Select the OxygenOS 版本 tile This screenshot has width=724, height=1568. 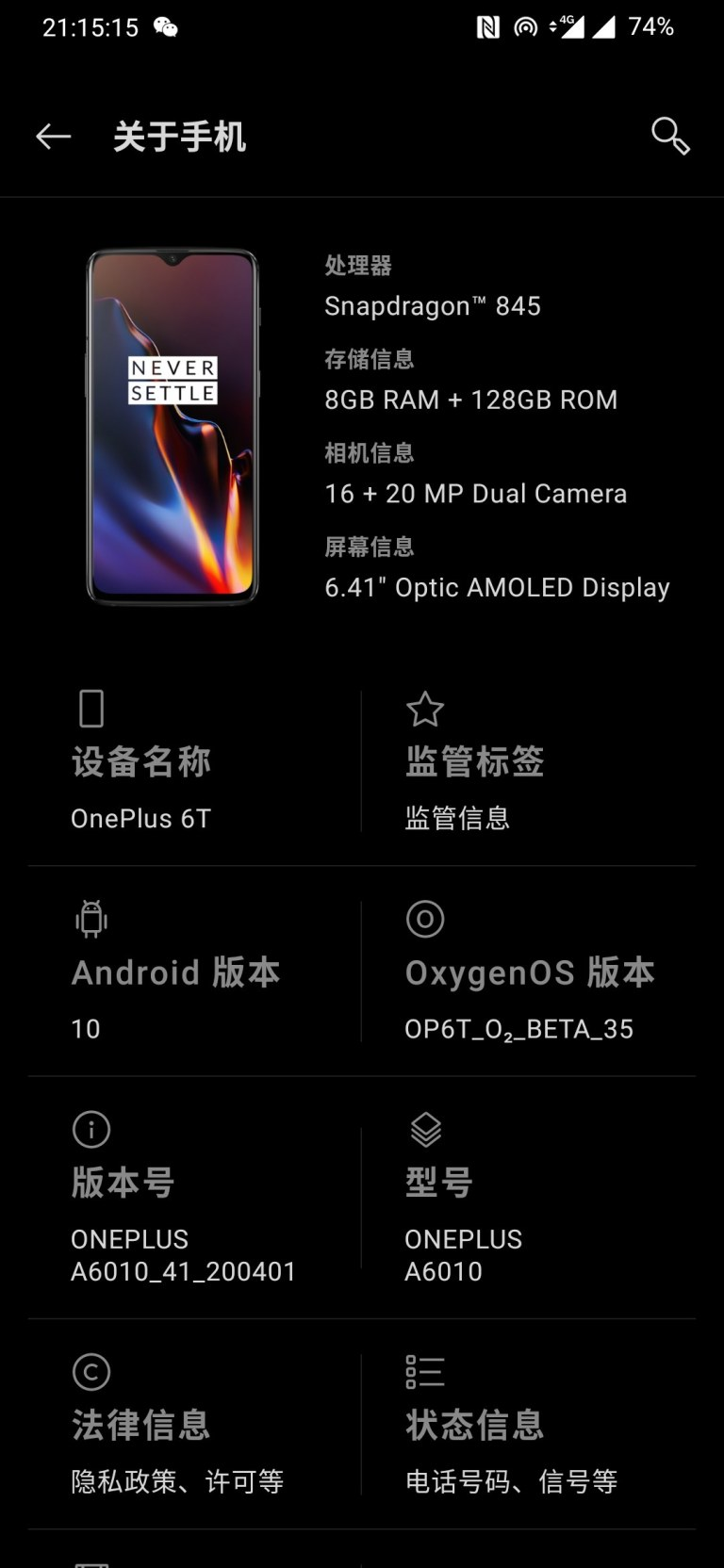point(528,972)
